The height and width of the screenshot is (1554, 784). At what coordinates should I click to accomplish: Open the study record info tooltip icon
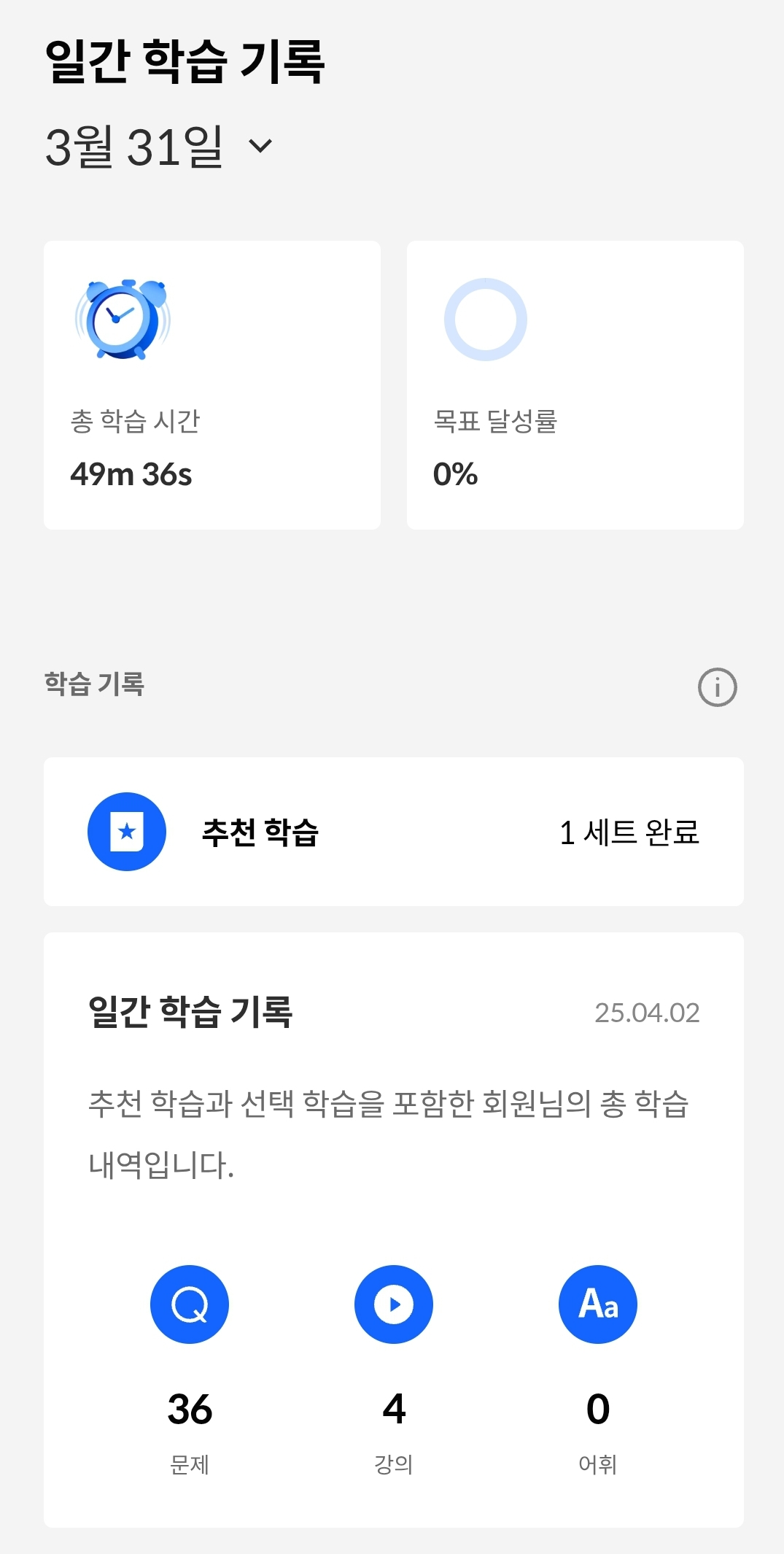718,687
